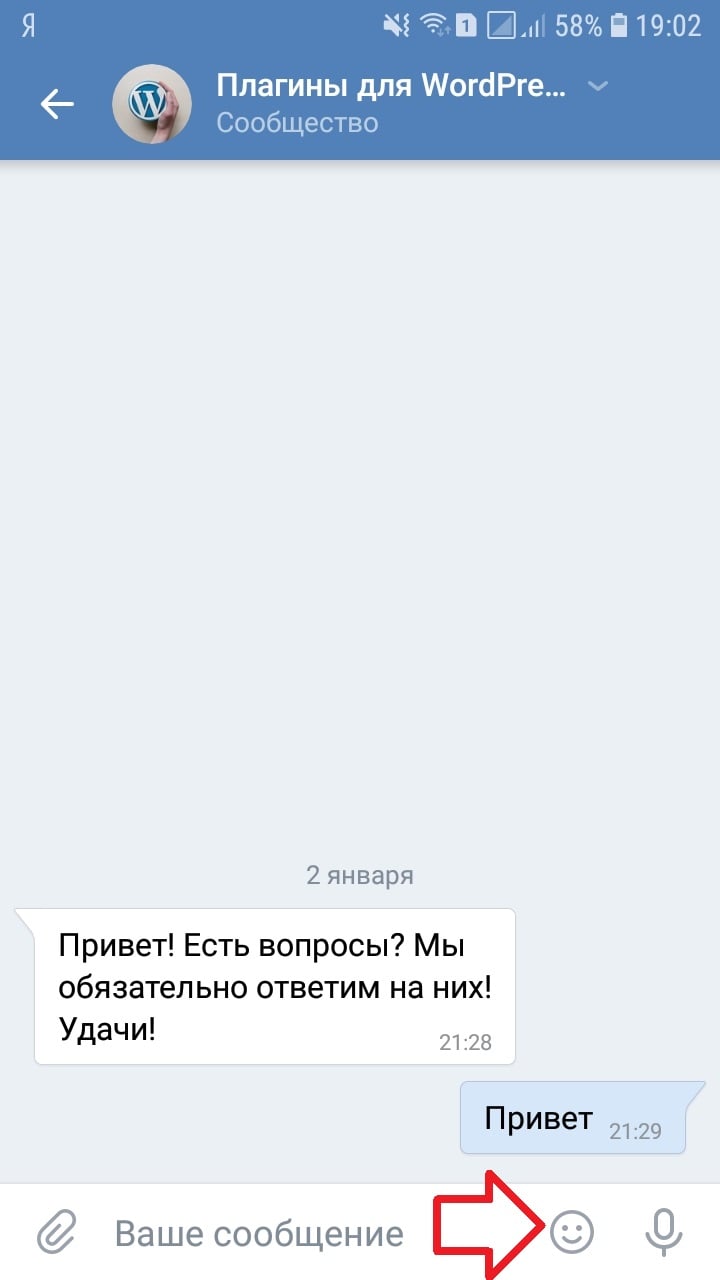Go back using the arrow icon
The width and height of the screenshot is (720, 1280).
coord(57,103)
